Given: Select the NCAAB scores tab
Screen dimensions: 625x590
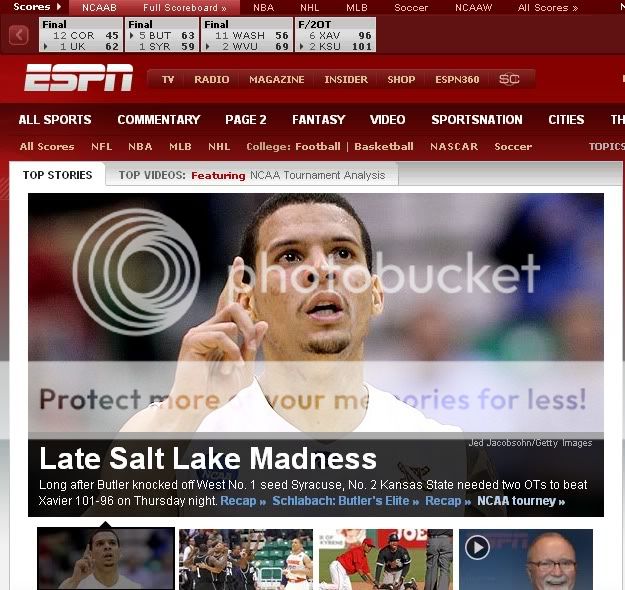Looking at the screenshot, I should [99, 7].
